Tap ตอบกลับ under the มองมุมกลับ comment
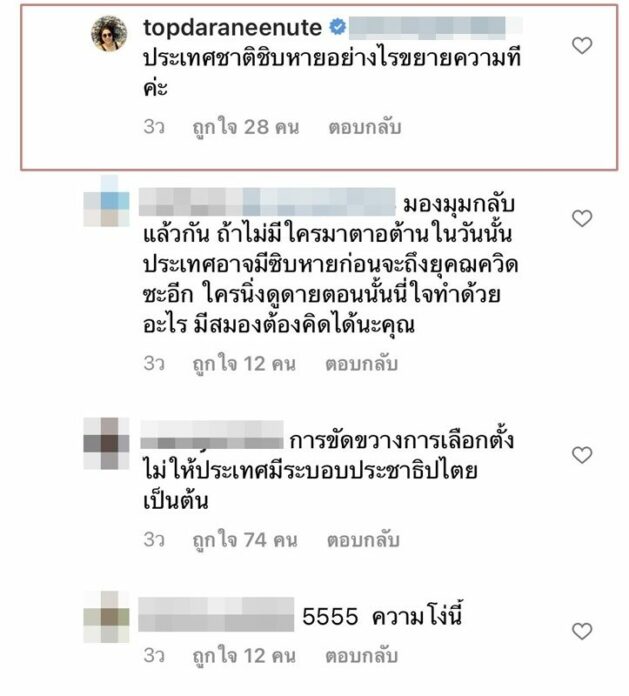This screenshot has height=696, width=629. pos(362,363)
